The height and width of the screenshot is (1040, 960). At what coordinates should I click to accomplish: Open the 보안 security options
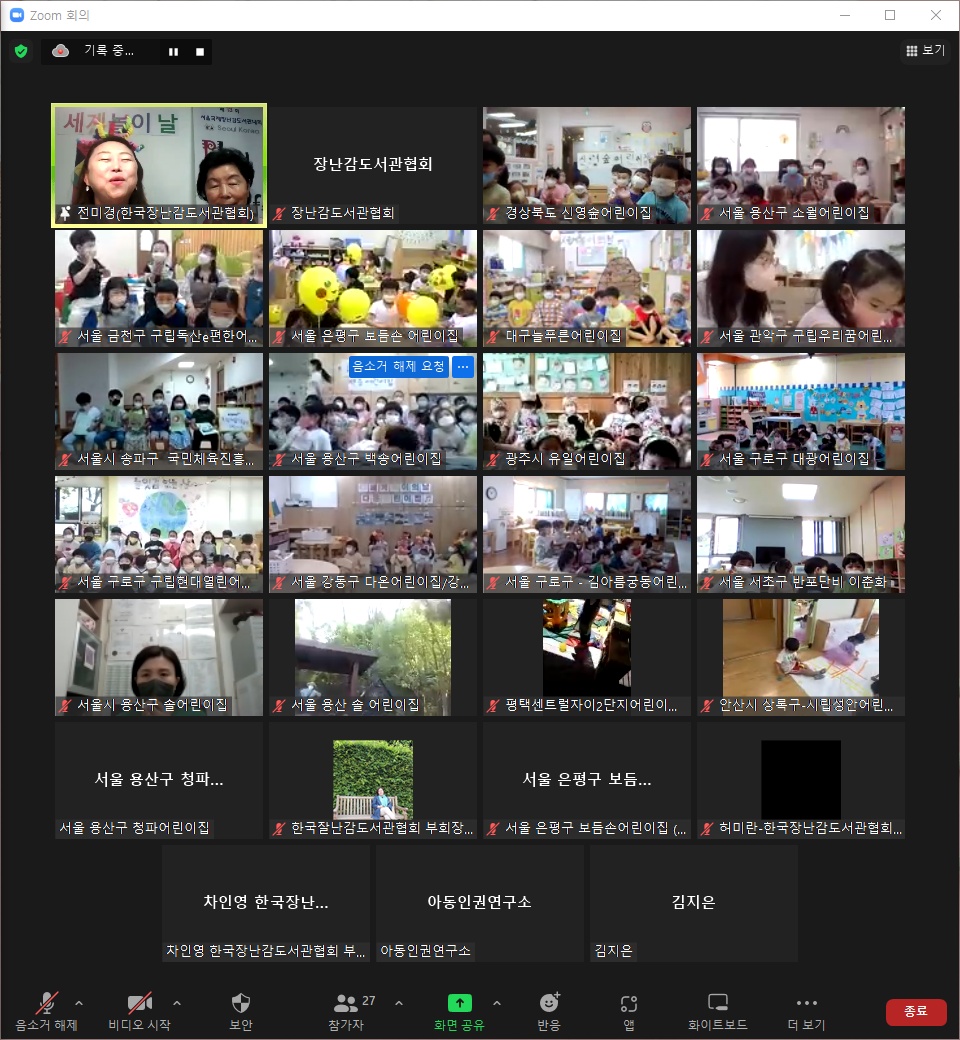click(x=241, y=1010)
